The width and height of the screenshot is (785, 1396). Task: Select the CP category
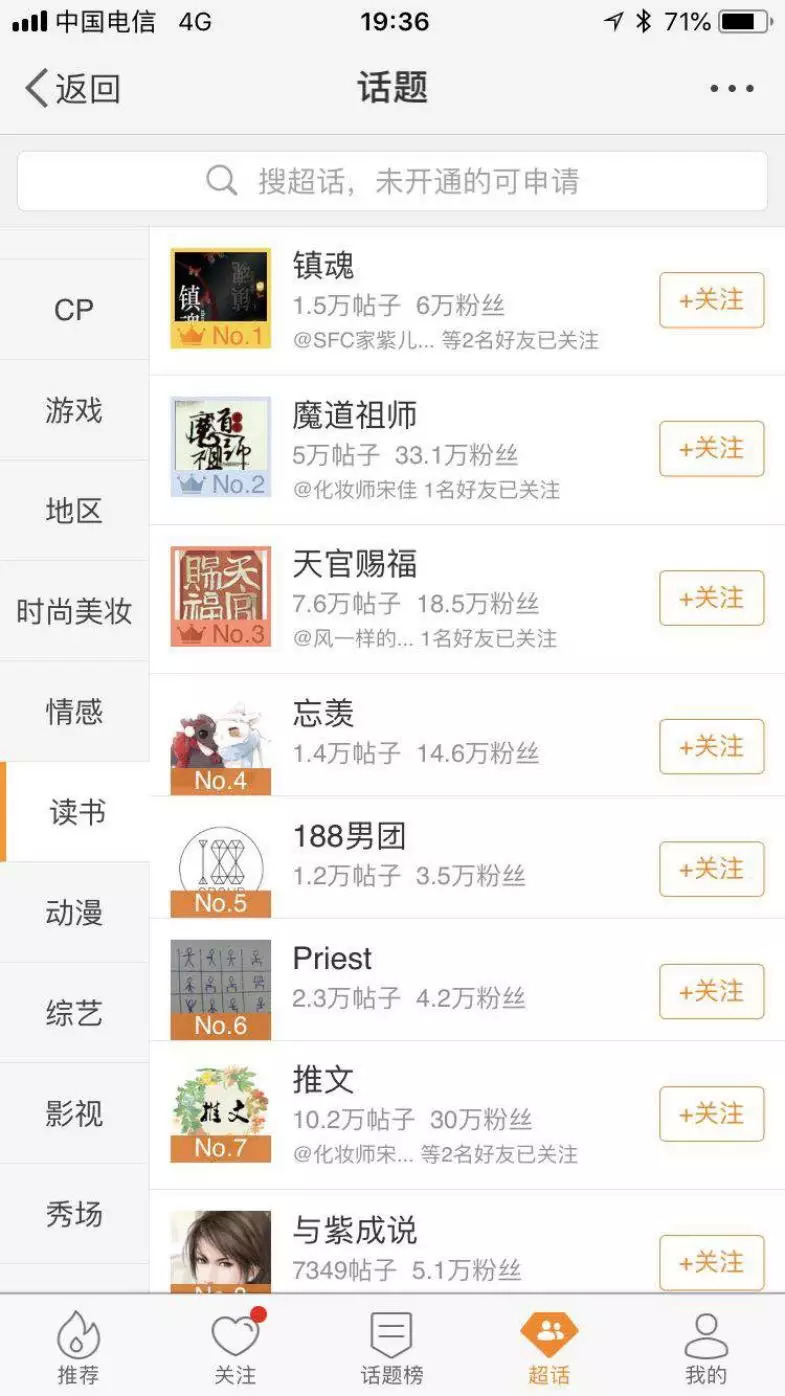(x=74, y=310)
